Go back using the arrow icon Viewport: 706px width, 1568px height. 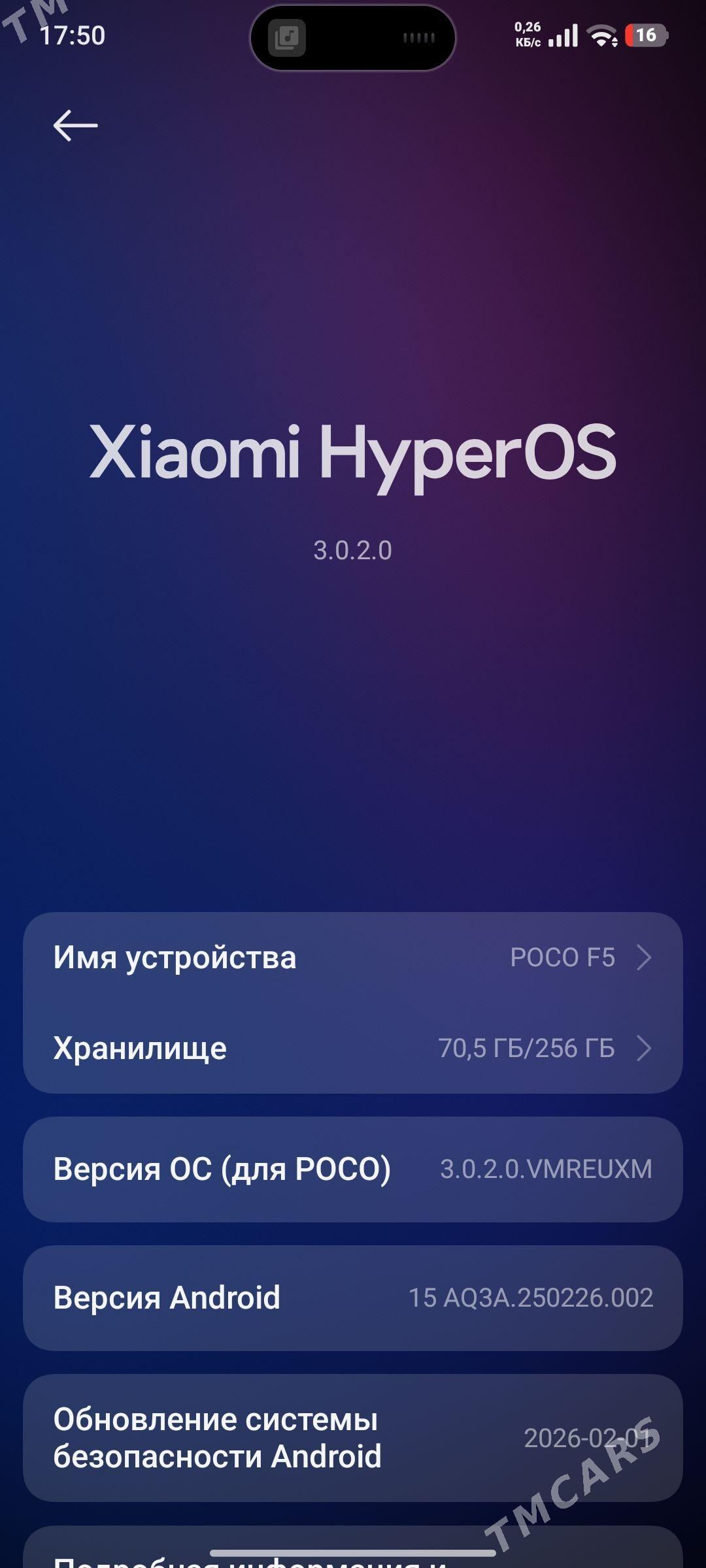pos(75,125)
